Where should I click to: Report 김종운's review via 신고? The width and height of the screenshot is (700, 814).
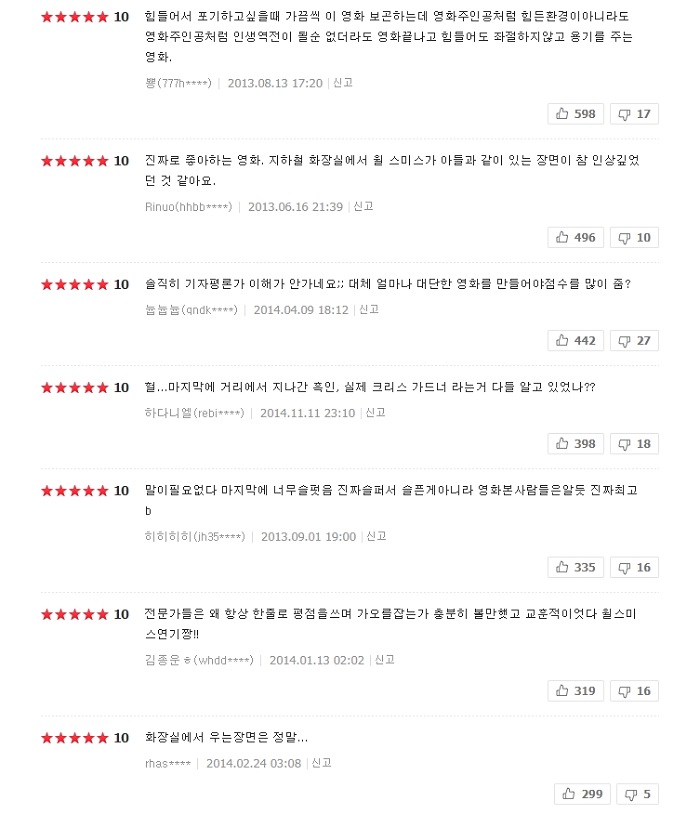(384, 659)
